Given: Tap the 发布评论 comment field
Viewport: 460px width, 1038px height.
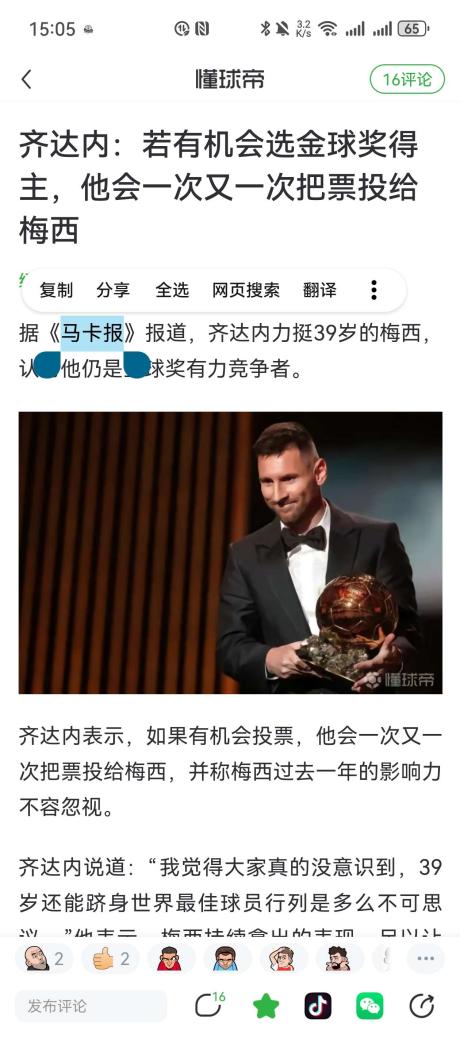Looking at the screenshot, I should [91, 1006].
